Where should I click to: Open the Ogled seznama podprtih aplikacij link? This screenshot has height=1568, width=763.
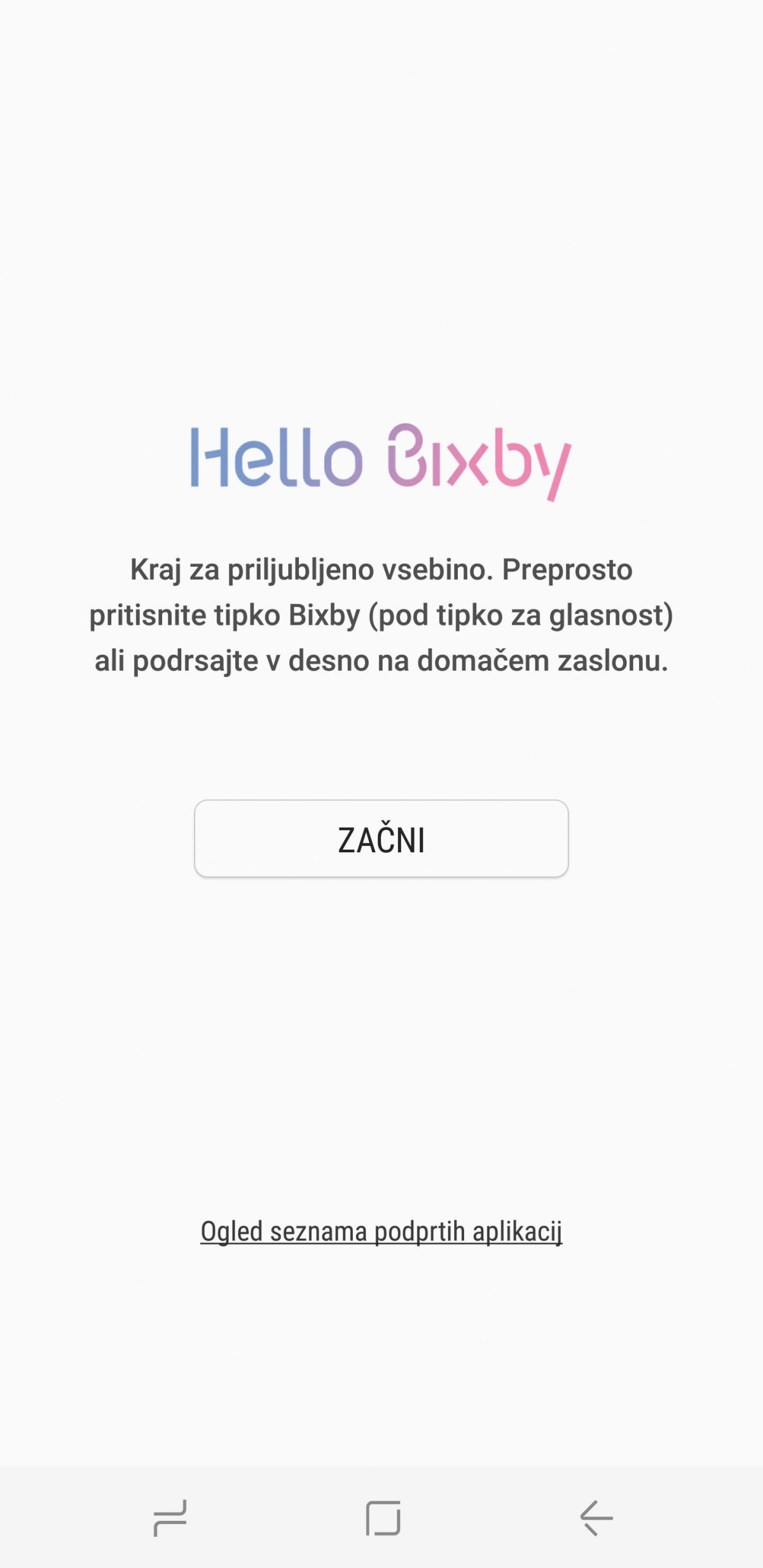381,1232
